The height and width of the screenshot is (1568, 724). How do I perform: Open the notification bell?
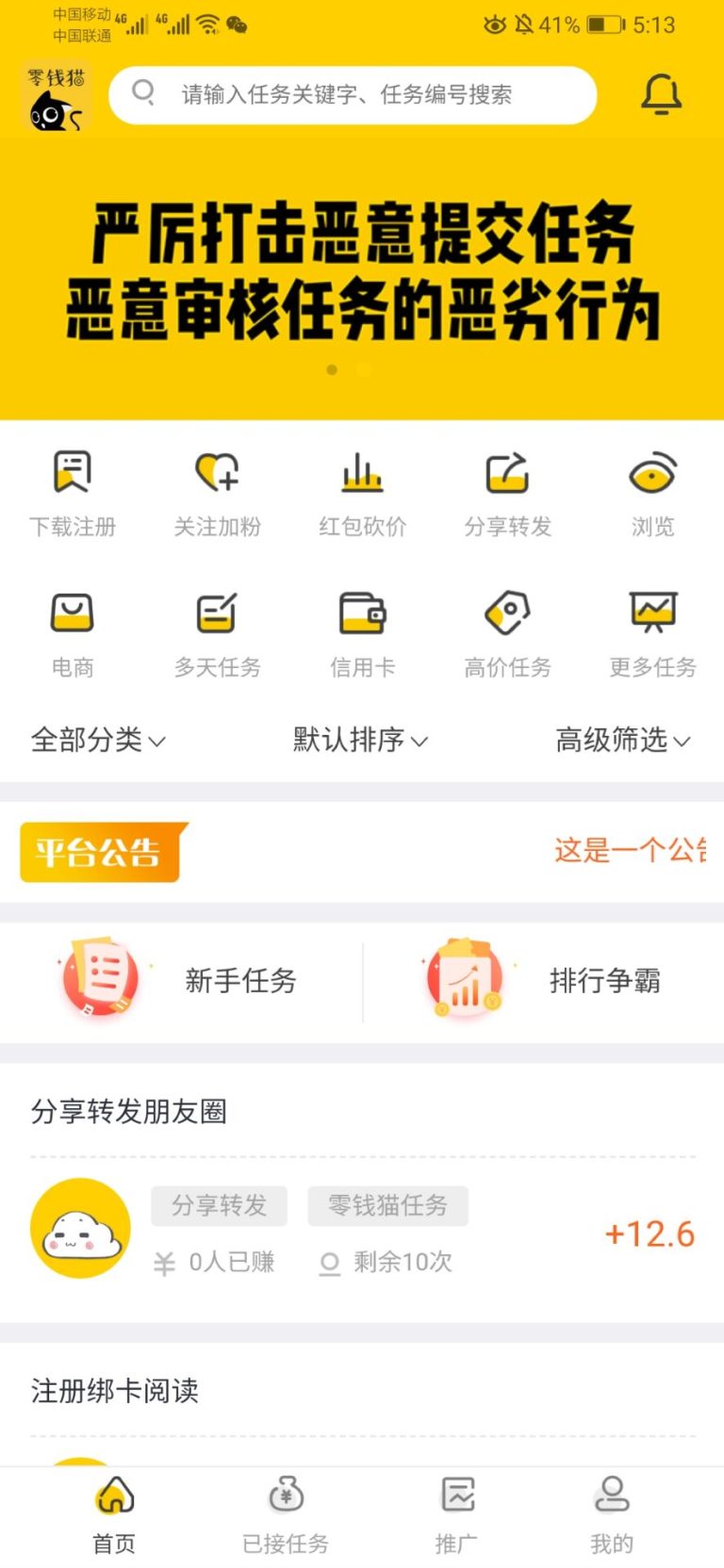tap(661, 94)
